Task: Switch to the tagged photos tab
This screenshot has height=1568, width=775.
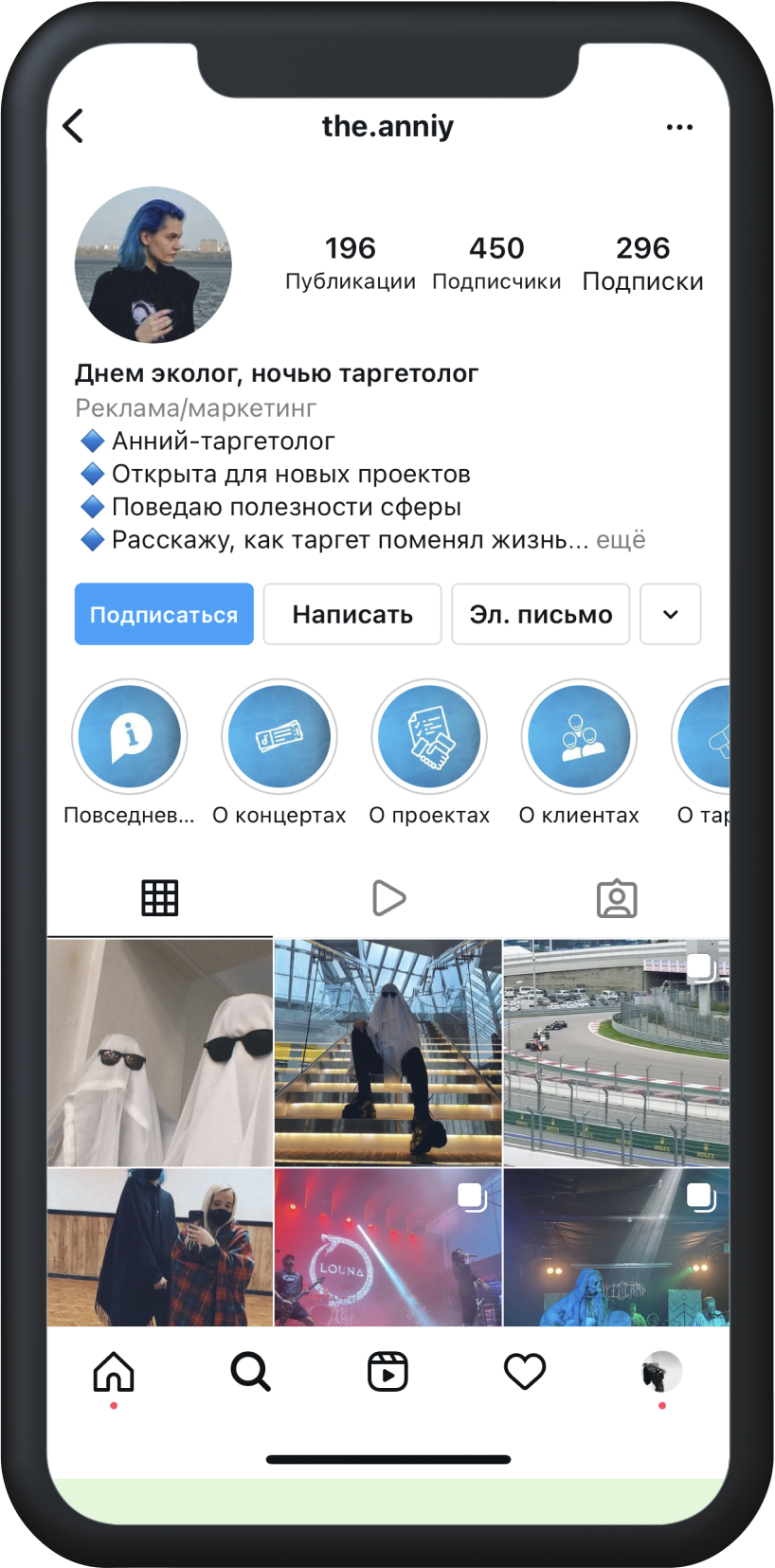Action: click(x=617, y=897)
